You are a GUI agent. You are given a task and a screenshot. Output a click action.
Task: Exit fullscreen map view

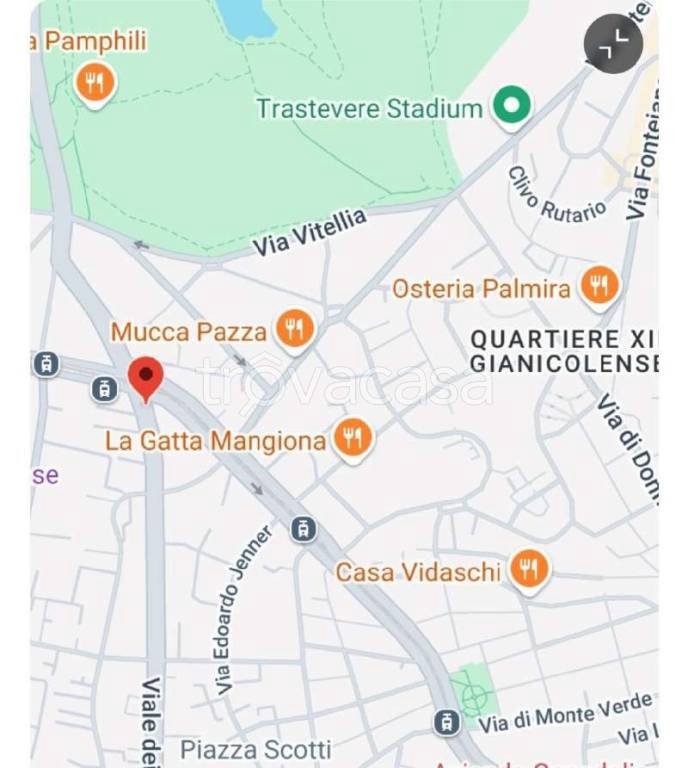613,43
